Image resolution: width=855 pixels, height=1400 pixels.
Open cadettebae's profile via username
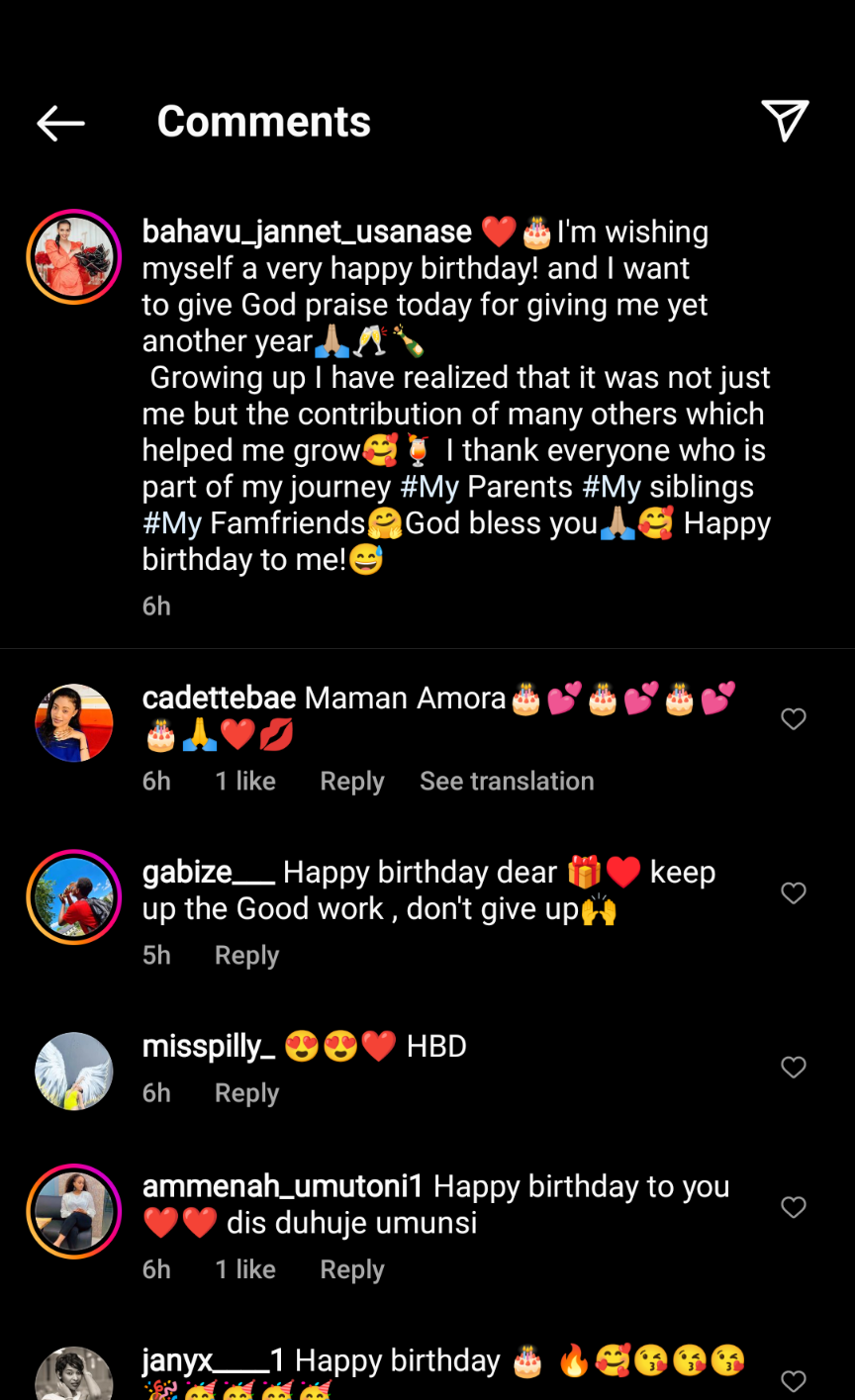[219, 698]
